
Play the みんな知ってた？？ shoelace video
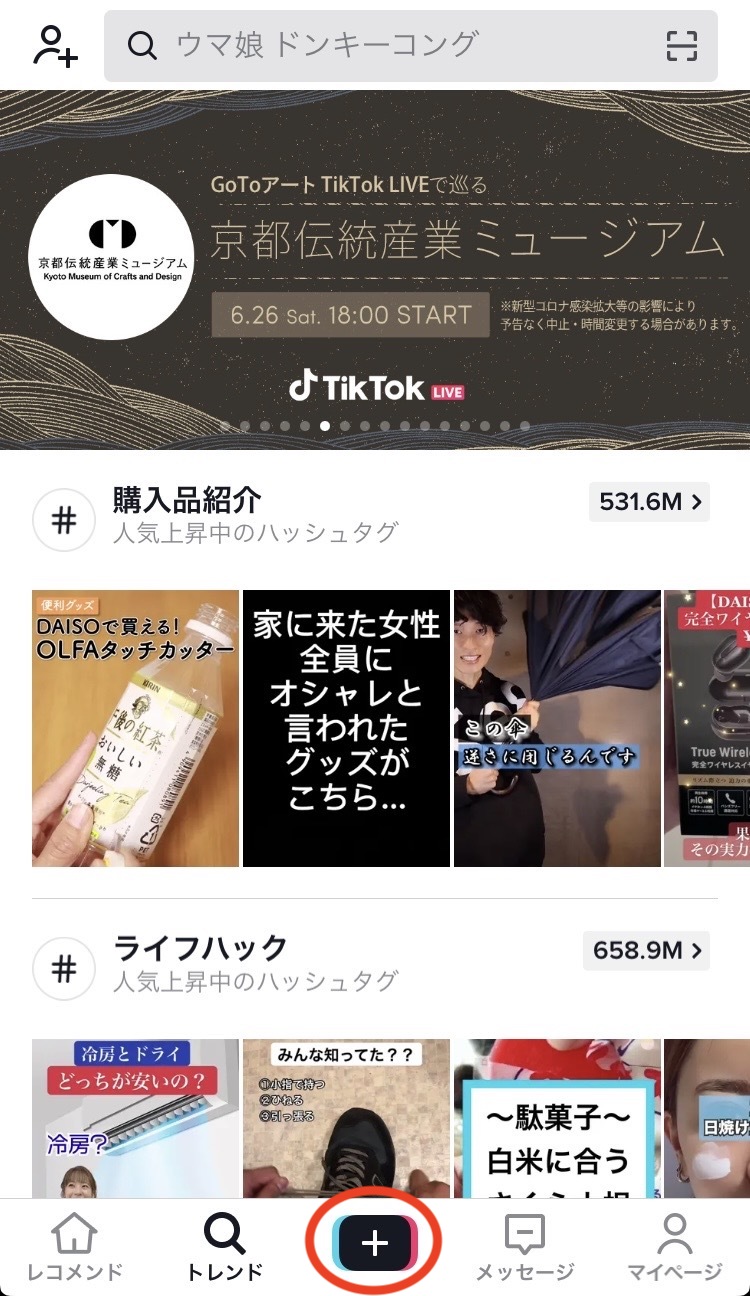pos(346,1118)
